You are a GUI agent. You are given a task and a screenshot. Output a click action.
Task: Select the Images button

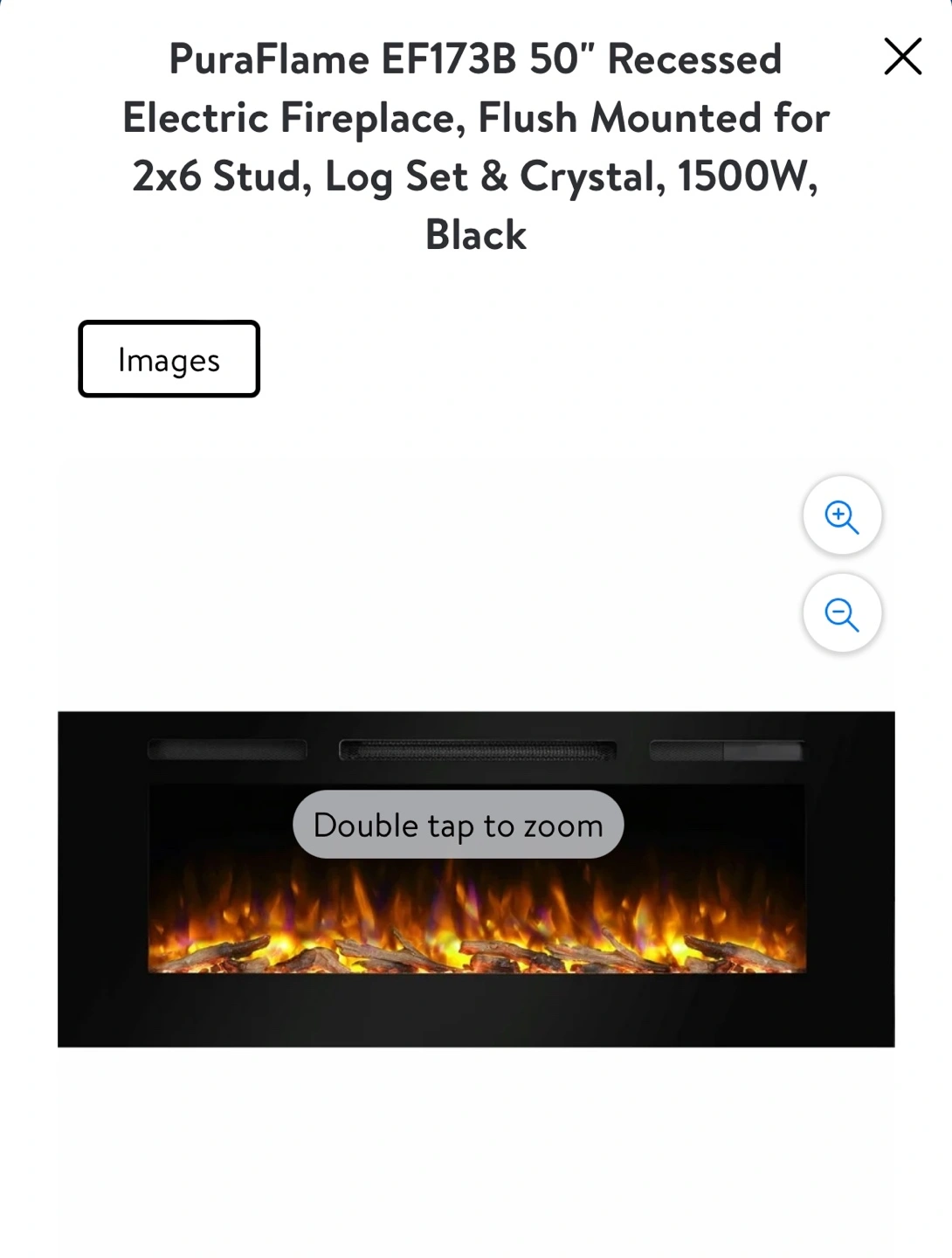(x=169, y=359)
